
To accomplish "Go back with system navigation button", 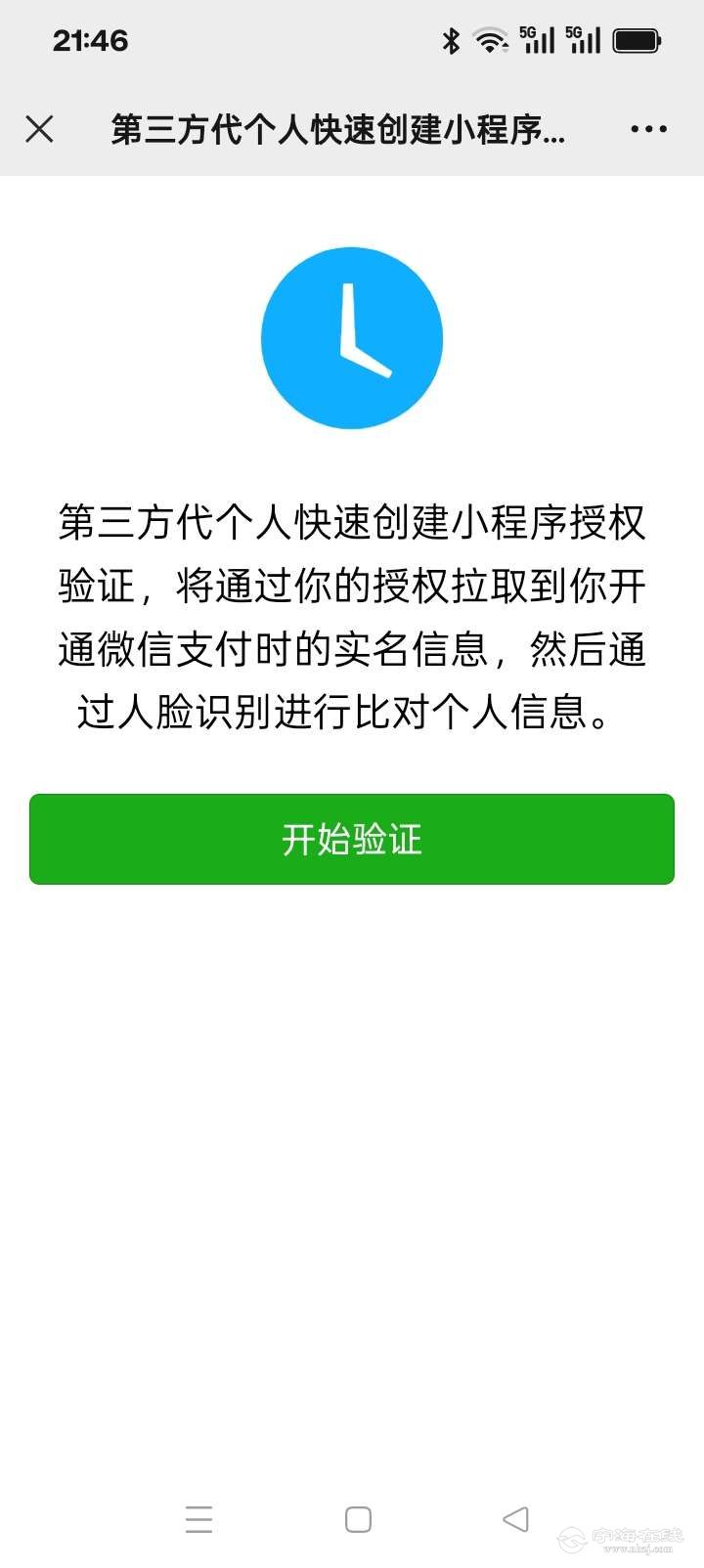I will click(515, 1519).
